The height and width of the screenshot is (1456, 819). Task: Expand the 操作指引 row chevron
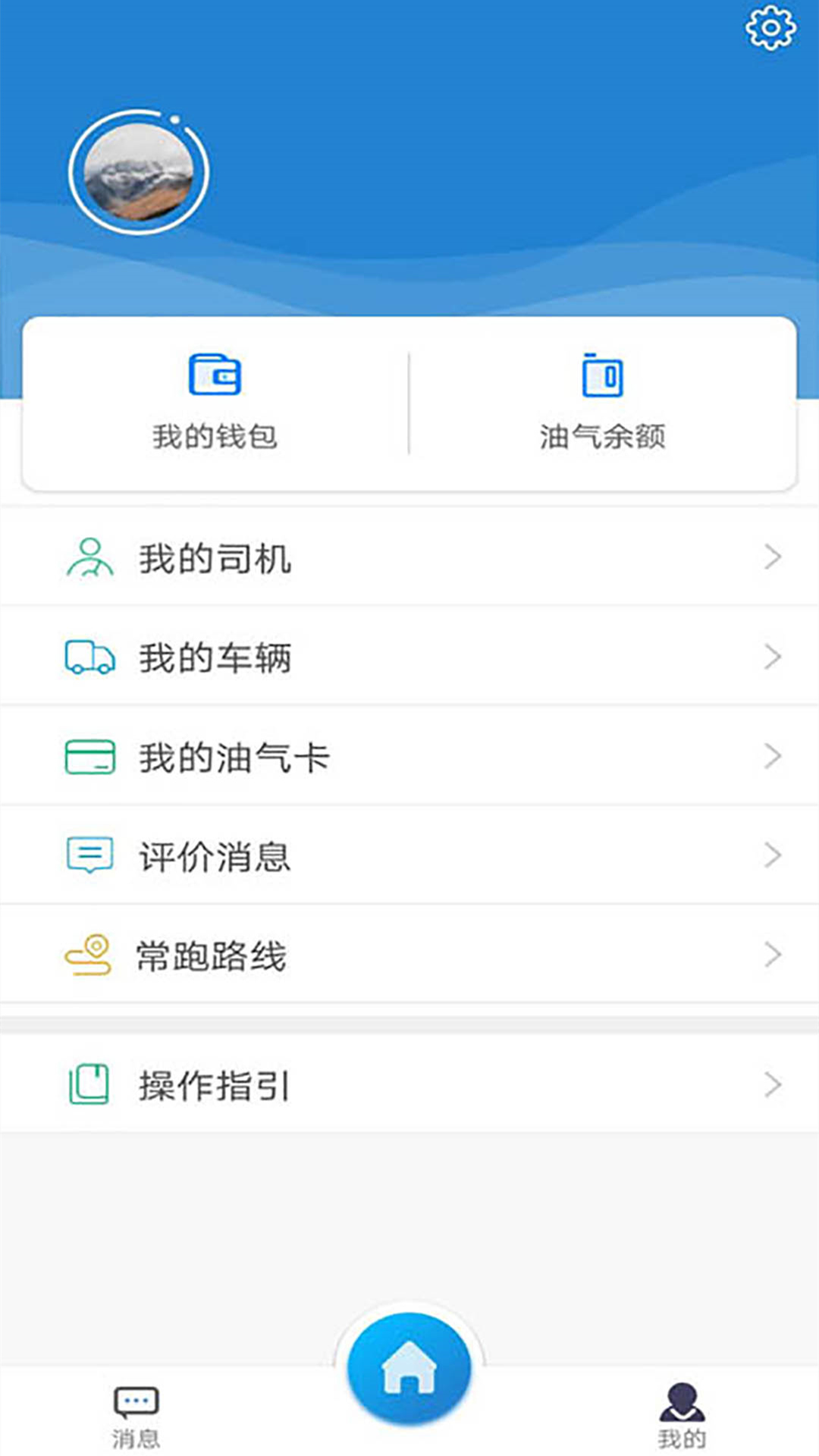point(772,1084)
